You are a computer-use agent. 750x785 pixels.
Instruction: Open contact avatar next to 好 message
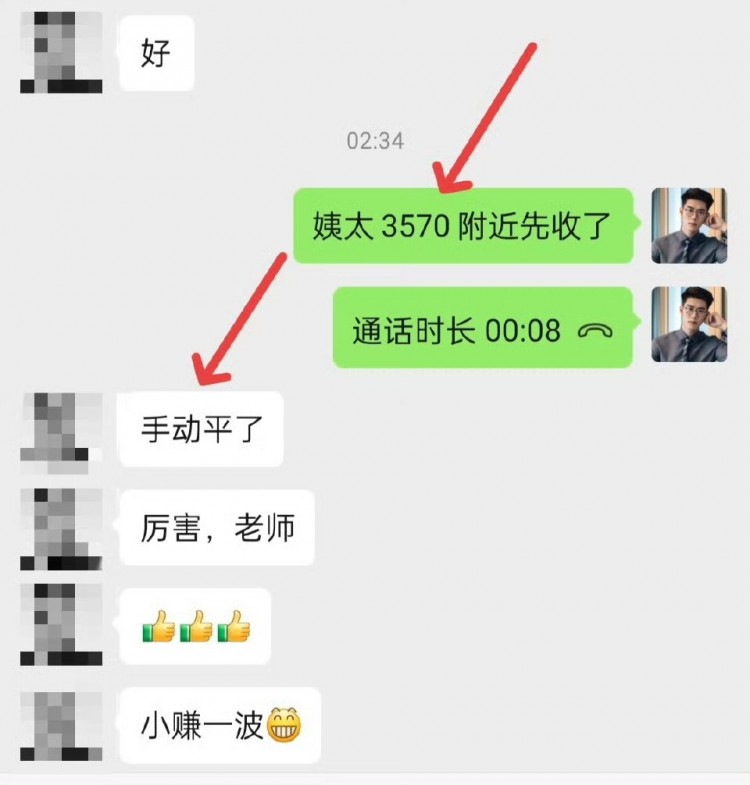(59, 53)
